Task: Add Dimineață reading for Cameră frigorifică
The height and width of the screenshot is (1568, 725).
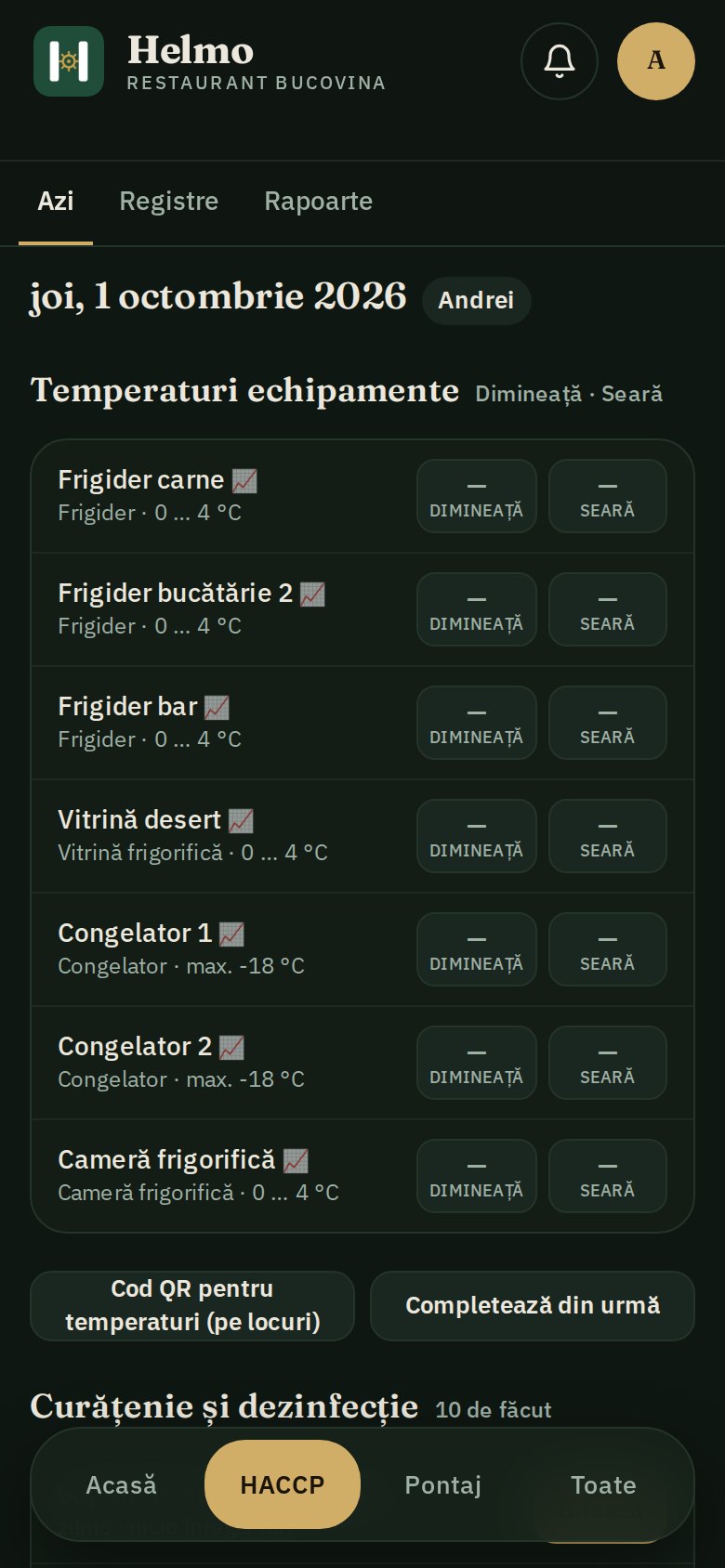Action: 476,1176
